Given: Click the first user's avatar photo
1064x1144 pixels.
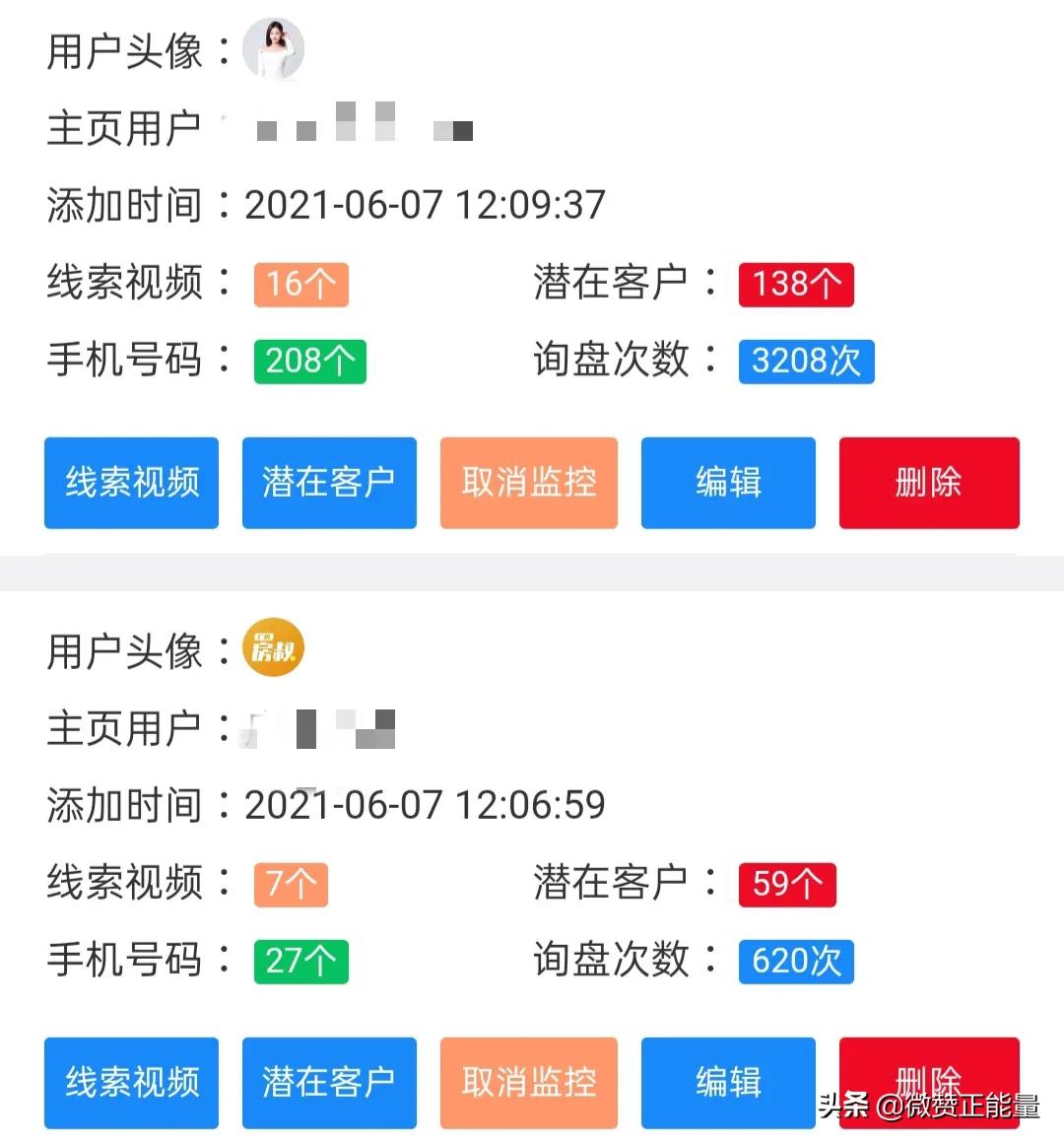Looking at the screenshot, I should point(273,48).
